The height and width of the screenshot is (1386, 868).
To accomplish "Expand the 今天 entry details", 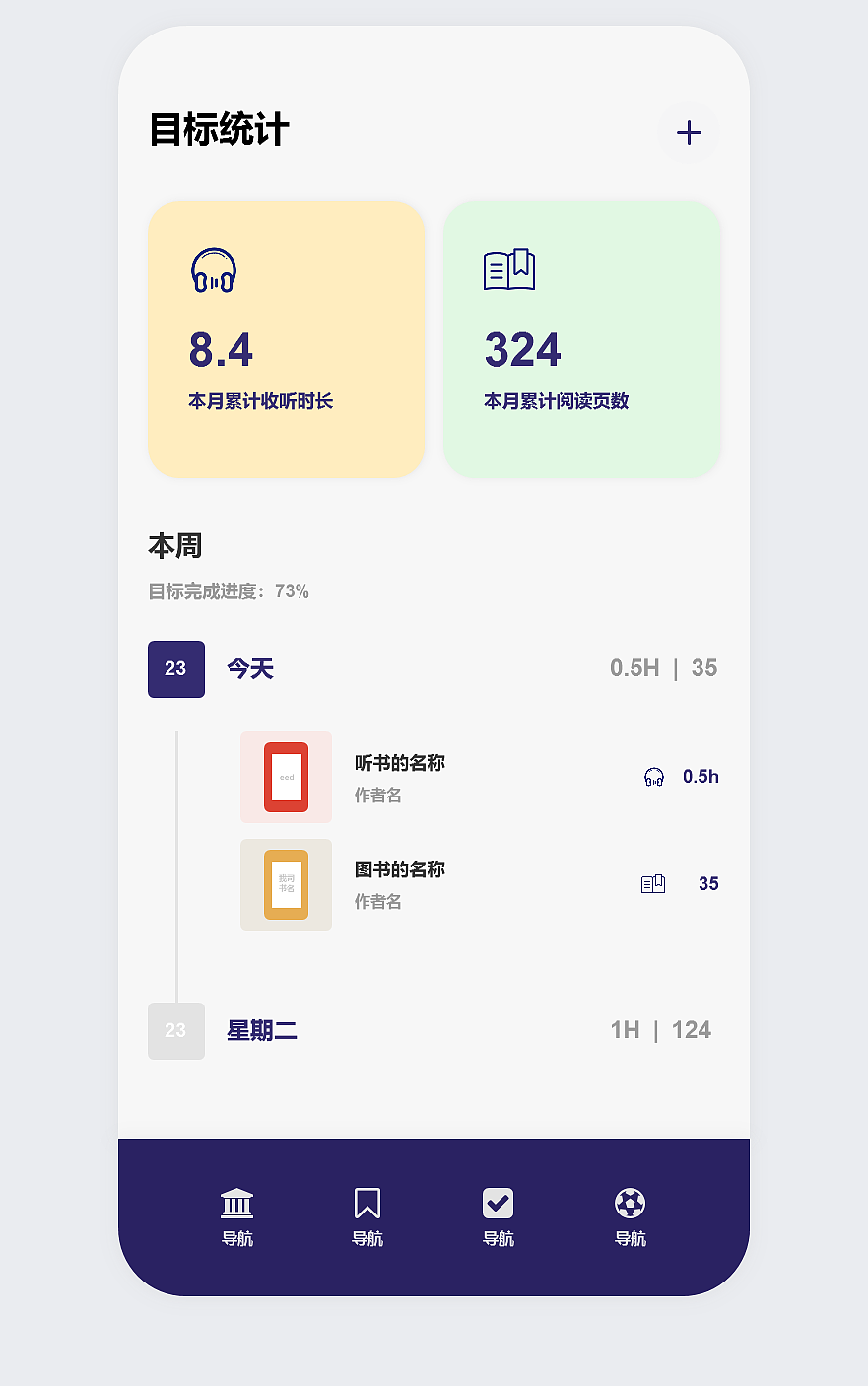I will point(249,668).
